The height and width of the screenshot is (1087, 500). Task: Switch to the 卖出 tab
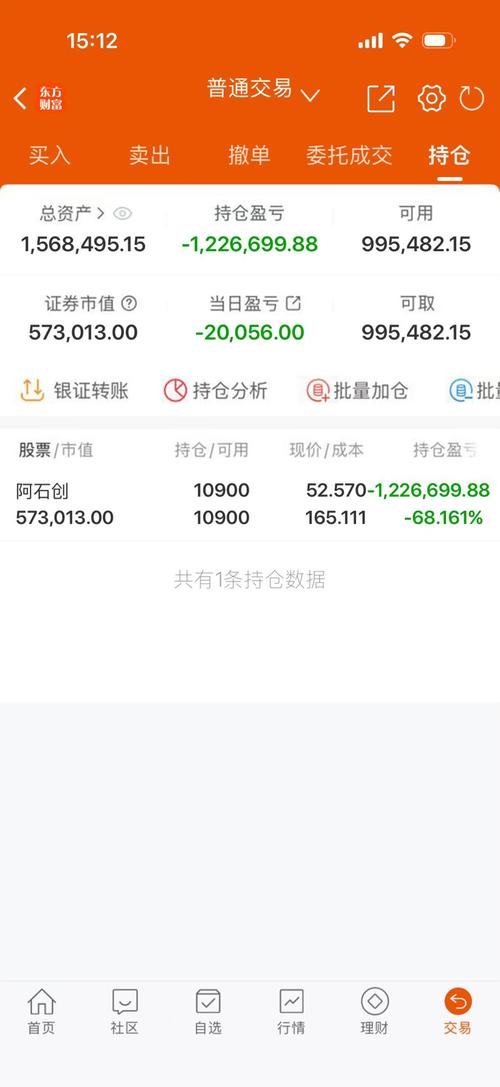(149, 155)
